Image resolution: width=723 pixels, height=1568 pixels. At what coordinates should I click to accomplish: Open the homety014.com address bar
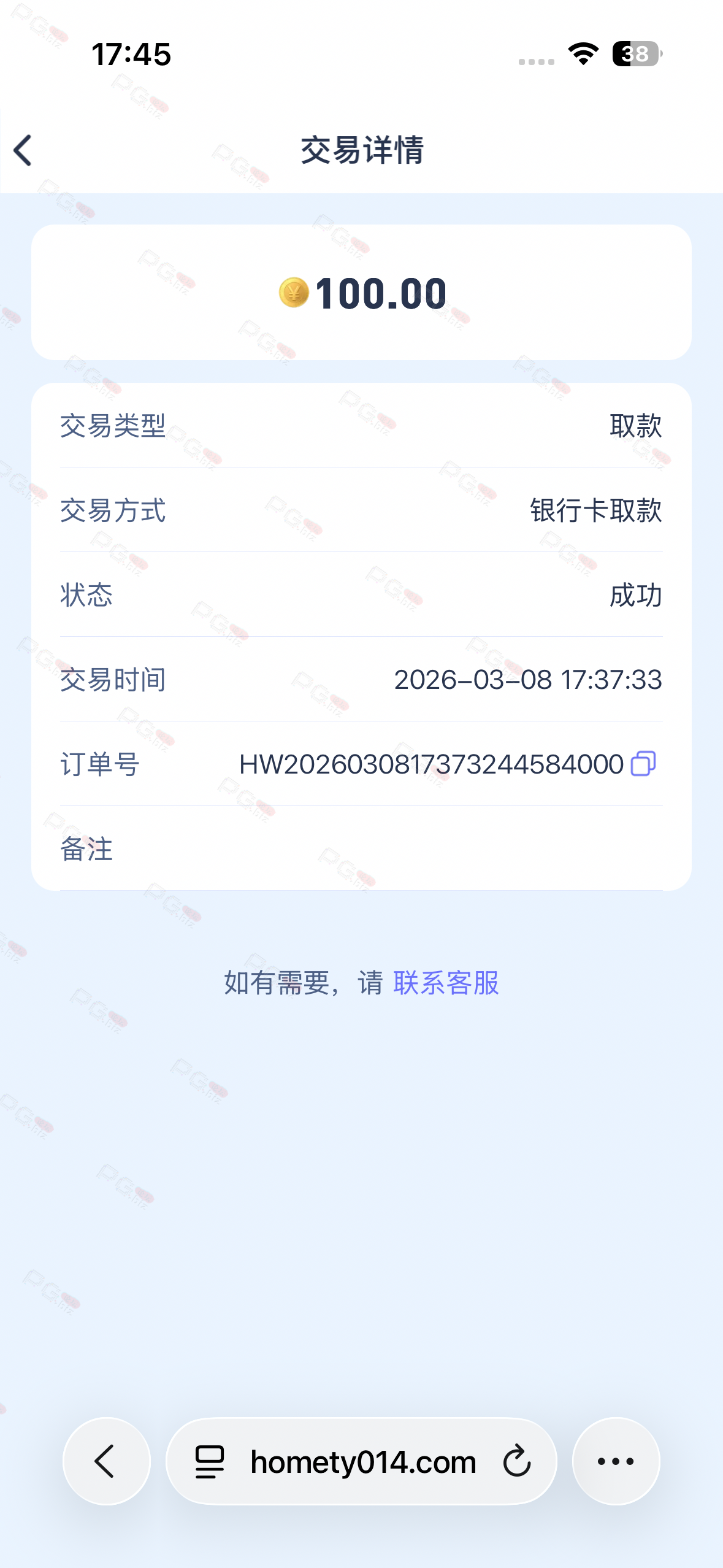click(362, 1462)
